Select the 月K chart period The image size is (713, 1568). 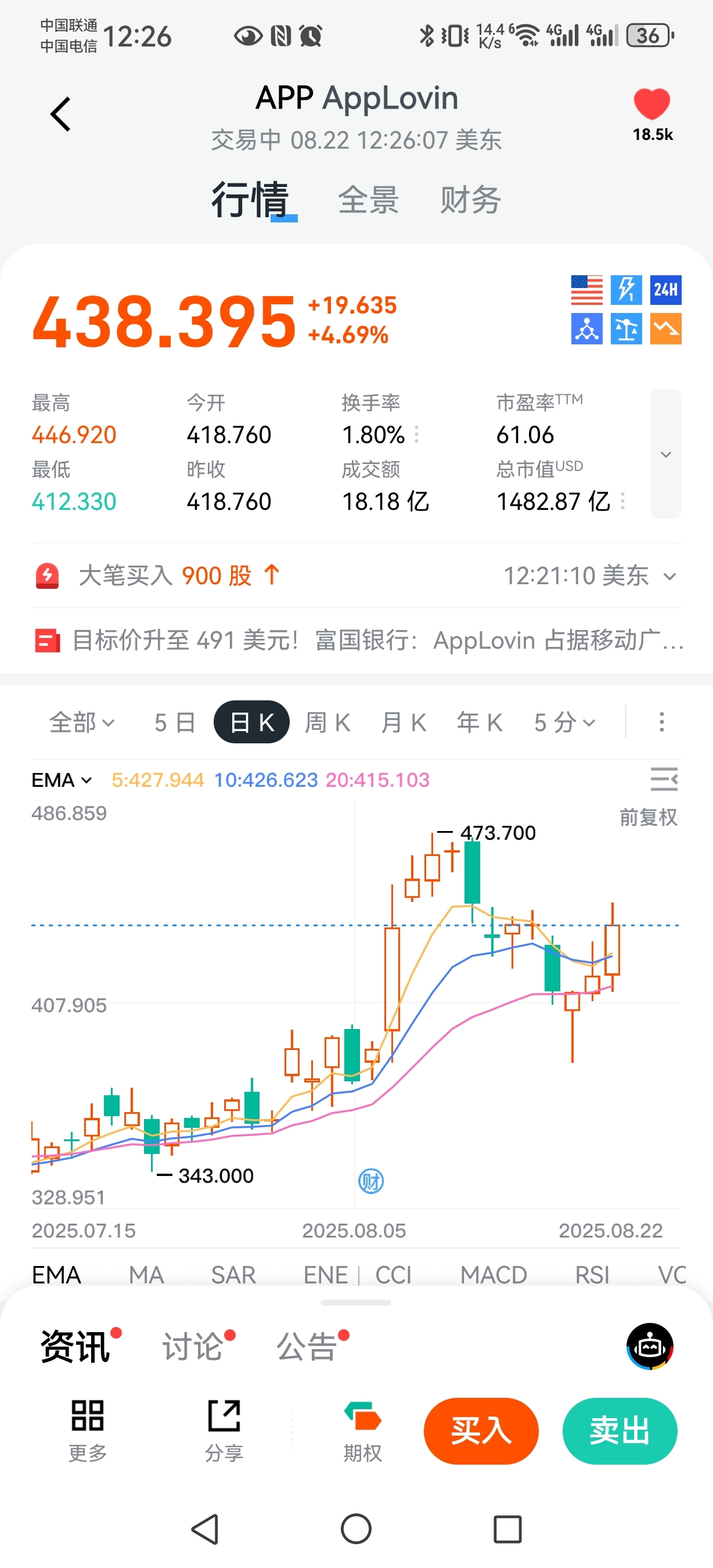(x=404, y=722)
